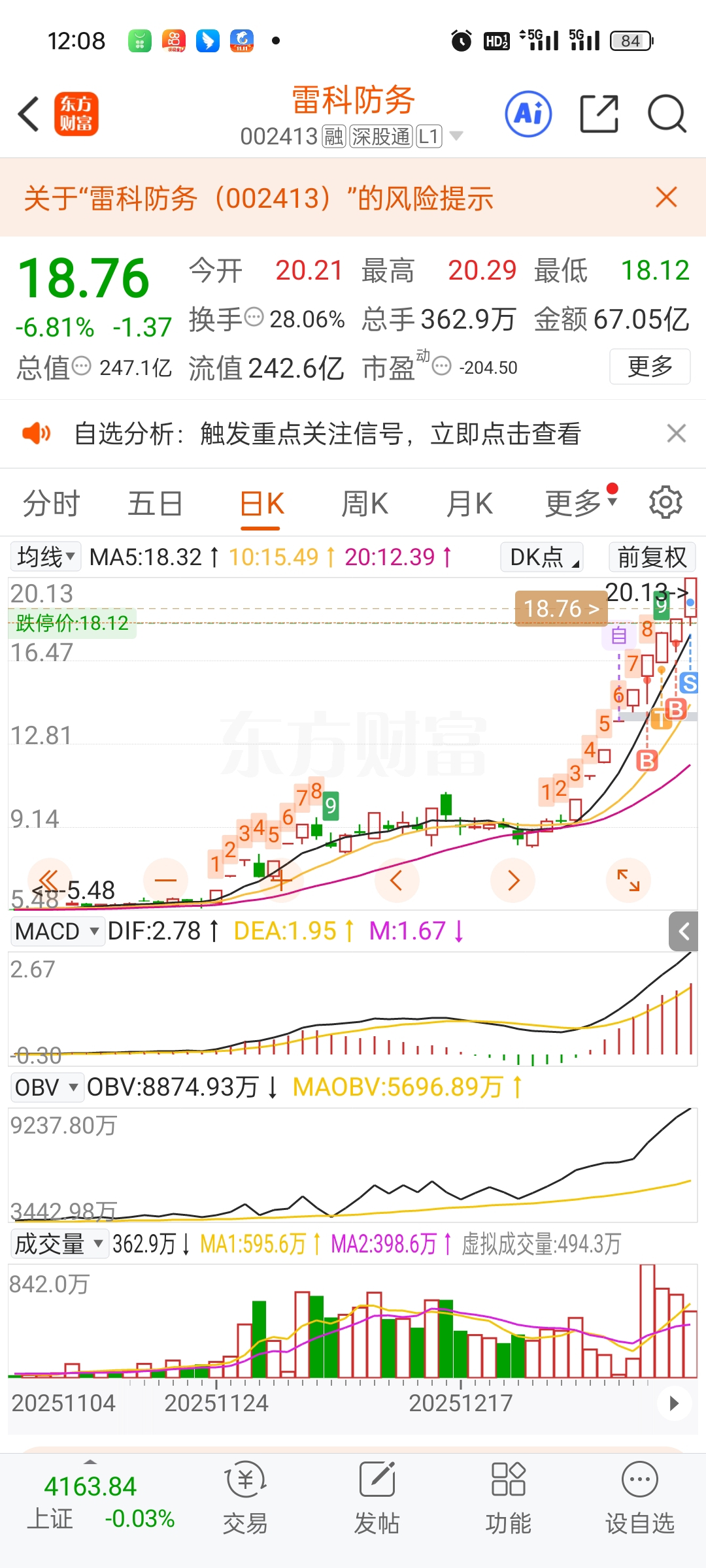Screen dimensions: 706x1568
Task: Expand the K-line chart to fullscreen
Action: (x=628, y=880)
